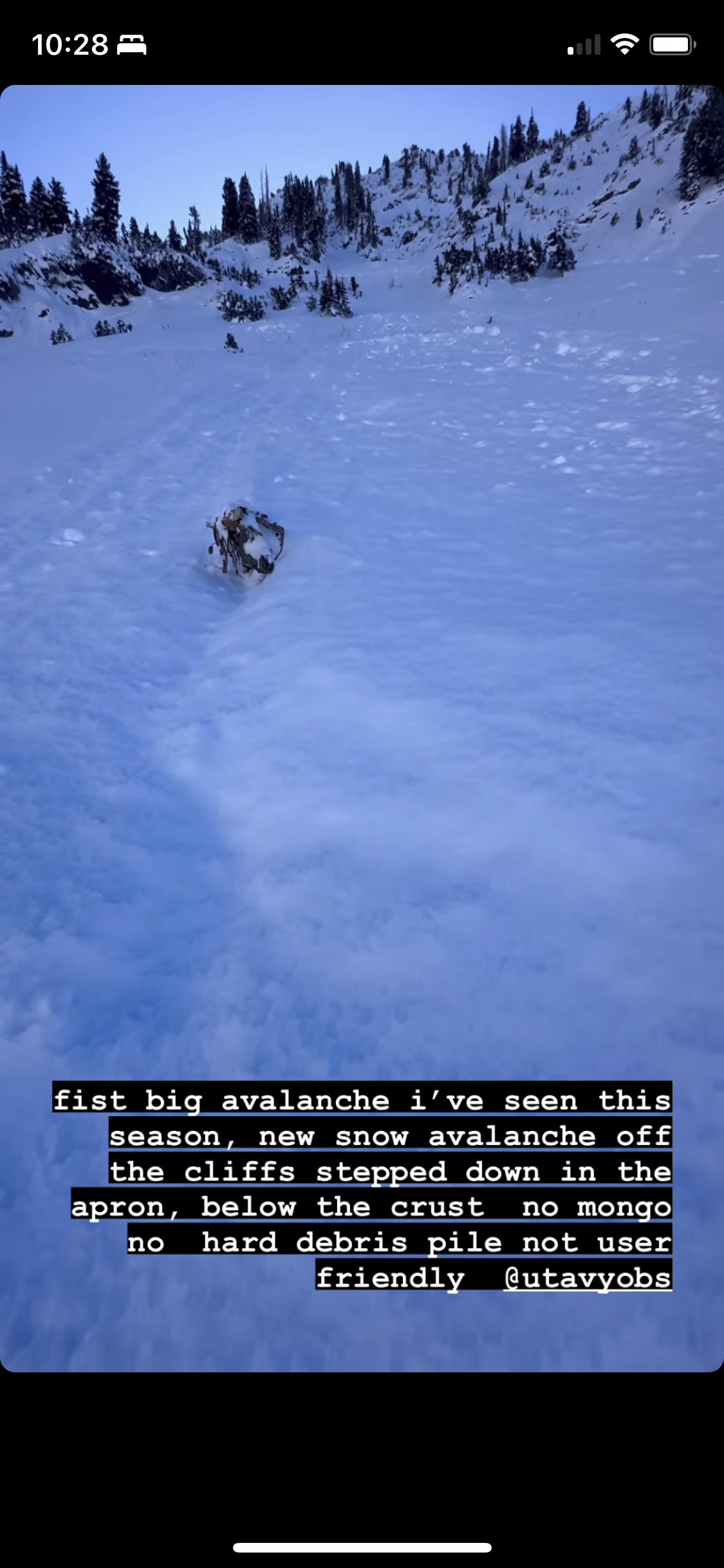
Task: Open the @utavyobs mention in the story
Action: tap(588, 1278)
